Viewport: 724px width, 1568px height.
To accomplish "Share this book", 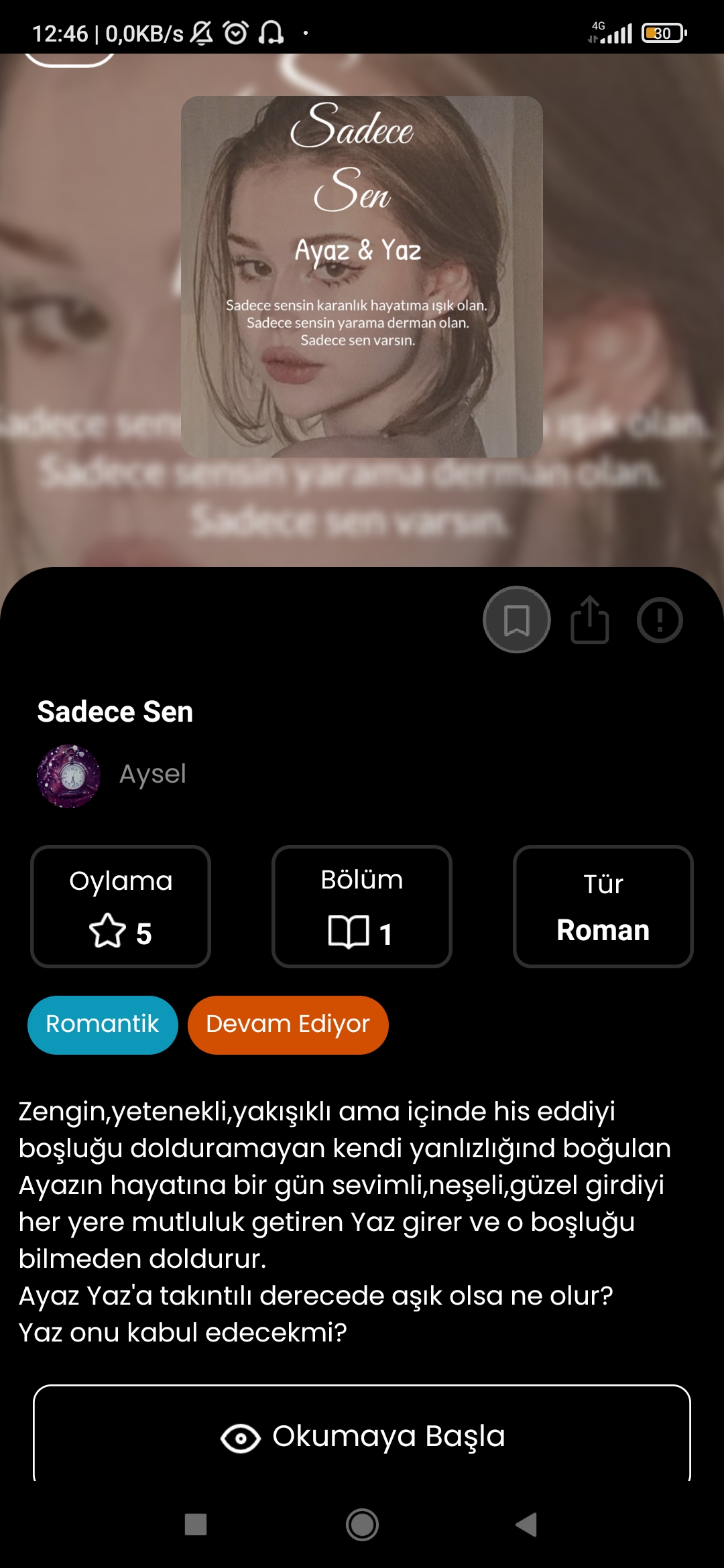I will (x=590, y=620).
